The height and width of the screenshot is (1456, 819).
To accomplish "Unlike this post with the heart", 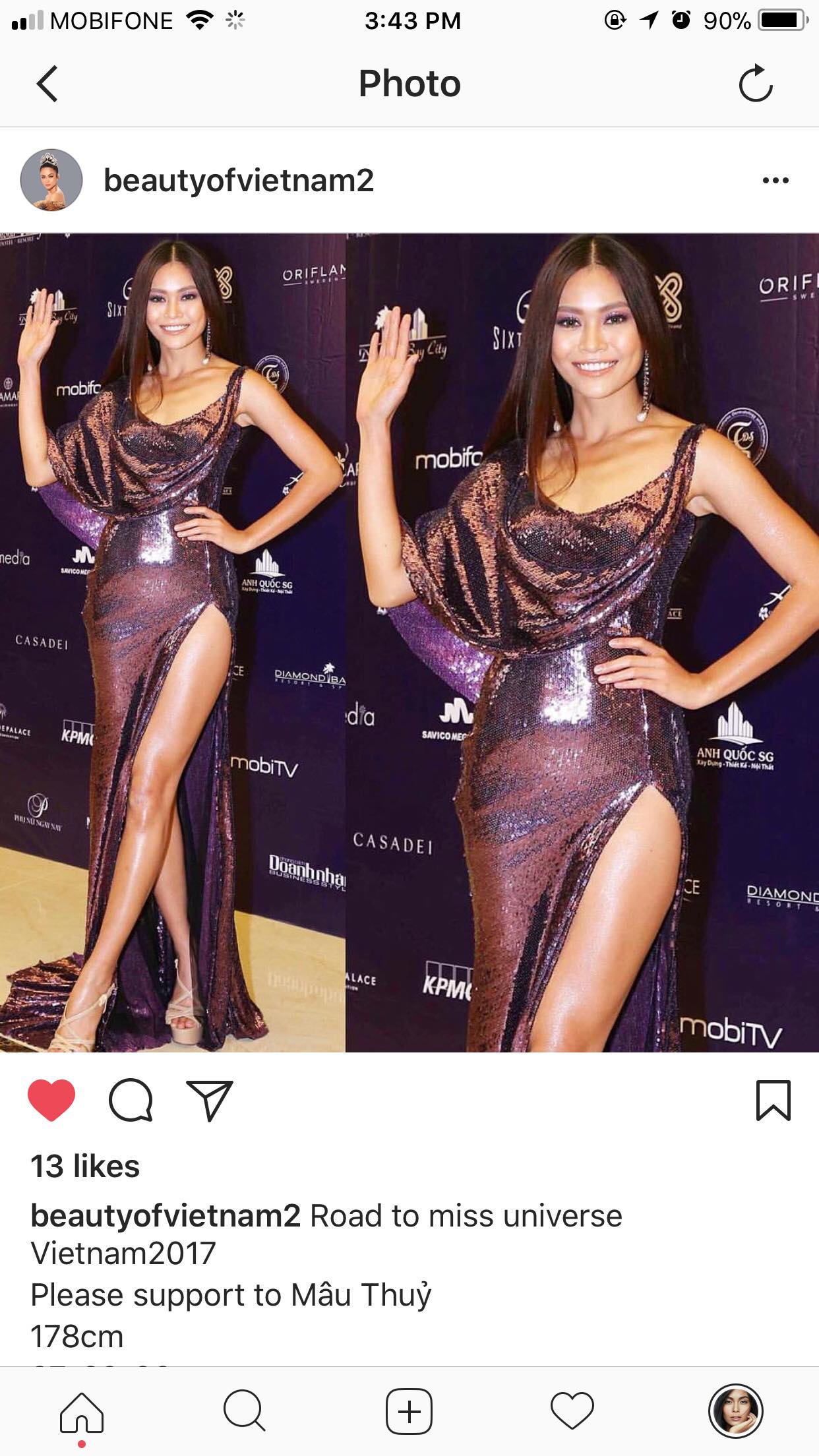I will click(x=51, y=1101).
